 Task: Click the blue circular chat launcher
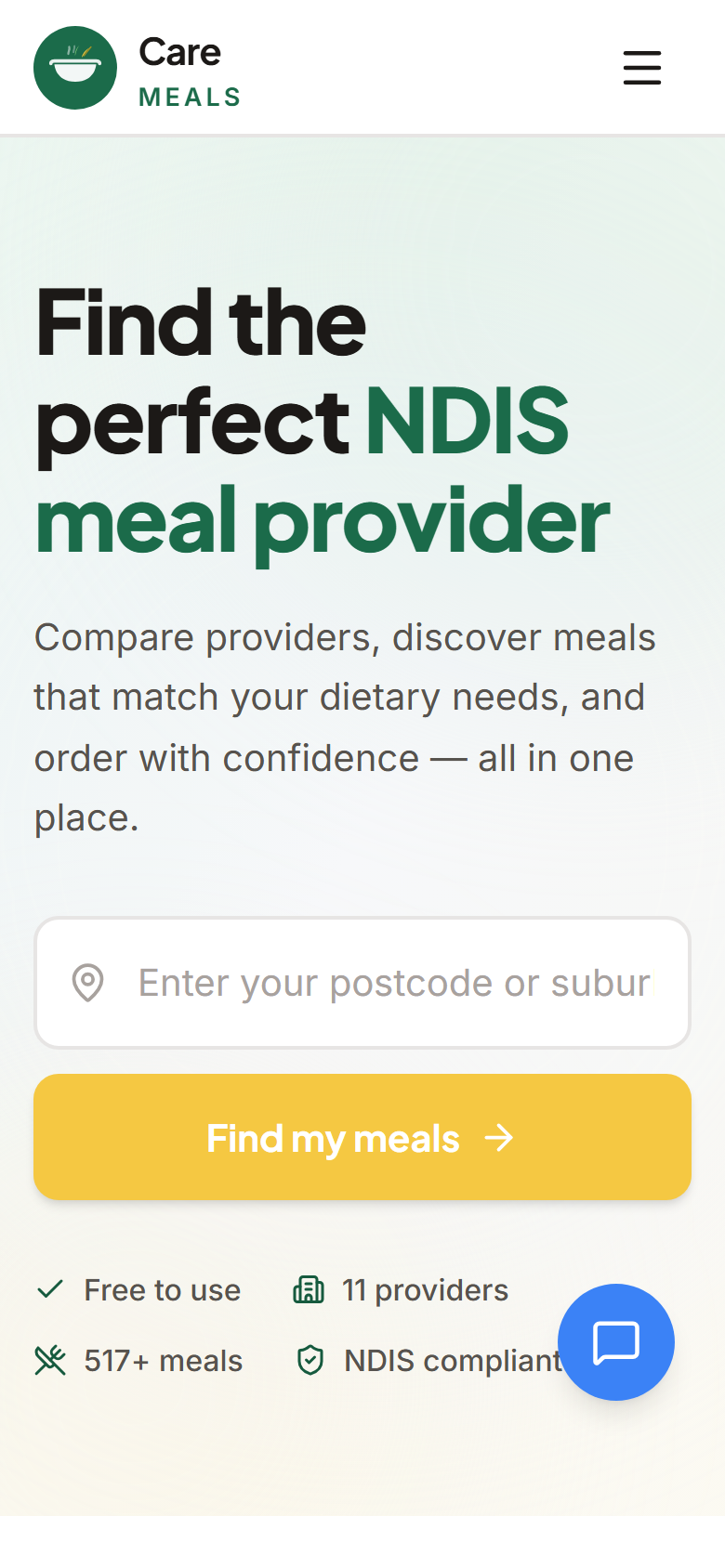point(616,1341)
